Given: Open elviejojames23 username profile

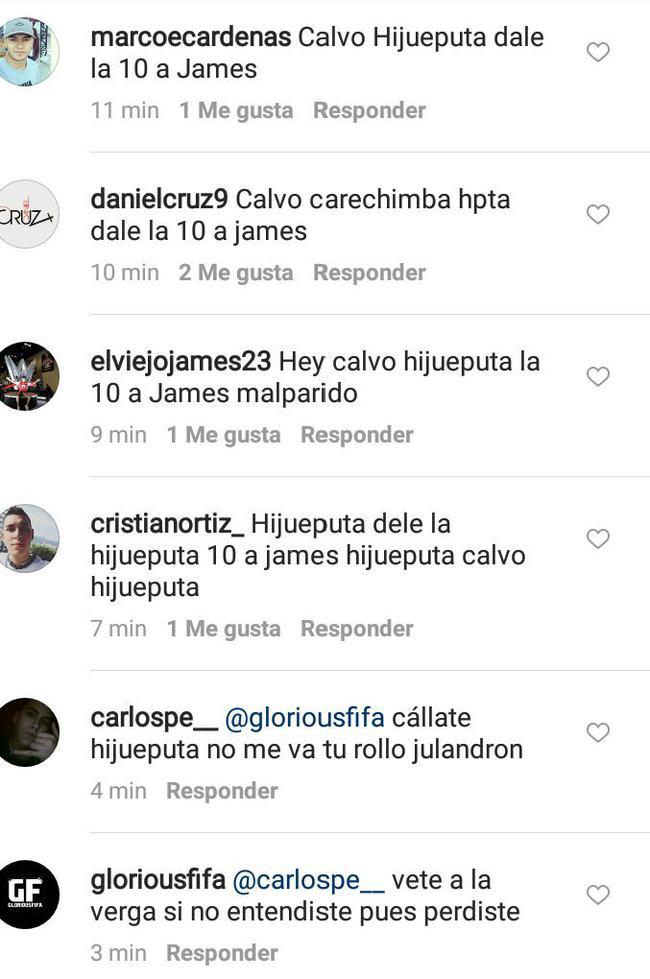Looking at the screenshot, I should (x=180, y=362).
